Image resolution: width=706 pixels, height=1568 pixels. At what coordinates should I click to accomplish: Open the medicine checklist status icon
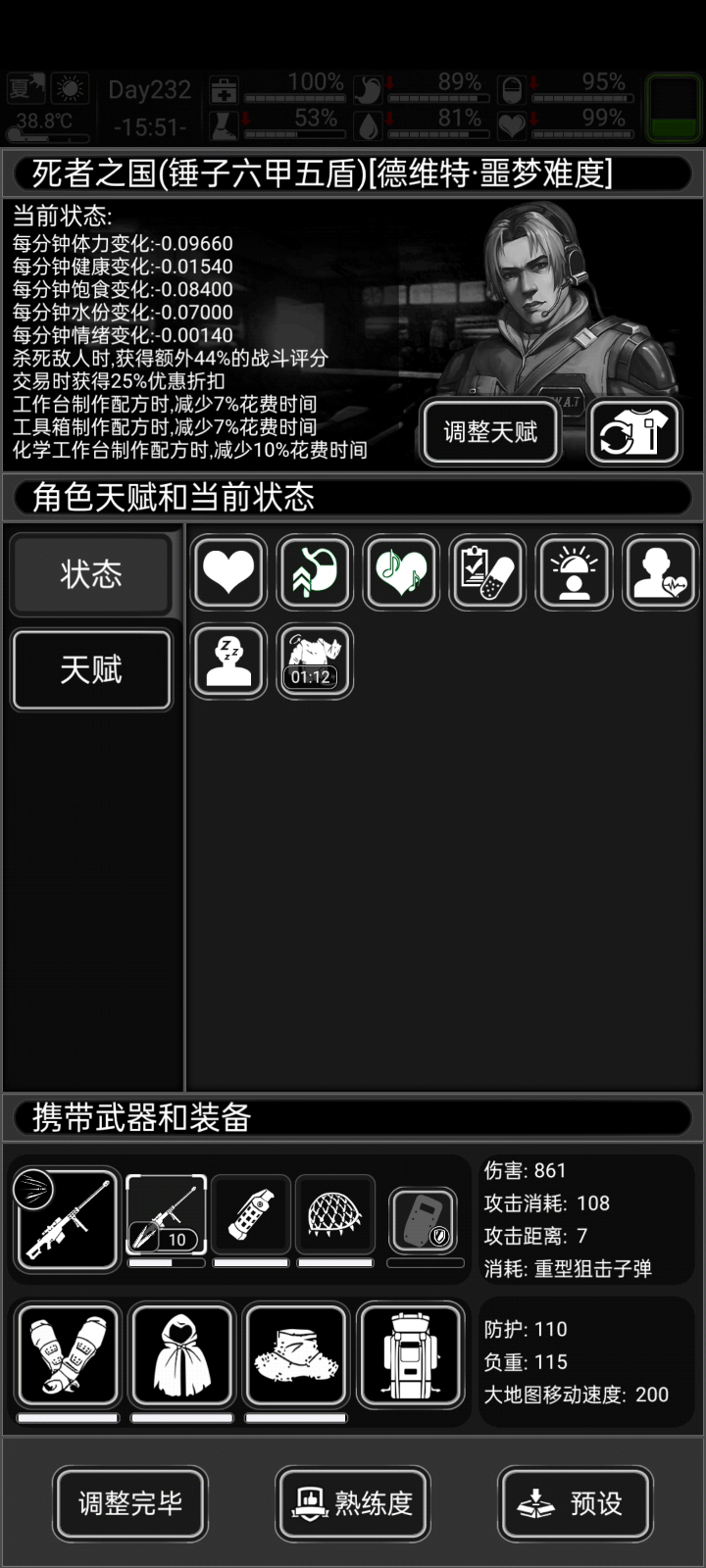point(487,573)
